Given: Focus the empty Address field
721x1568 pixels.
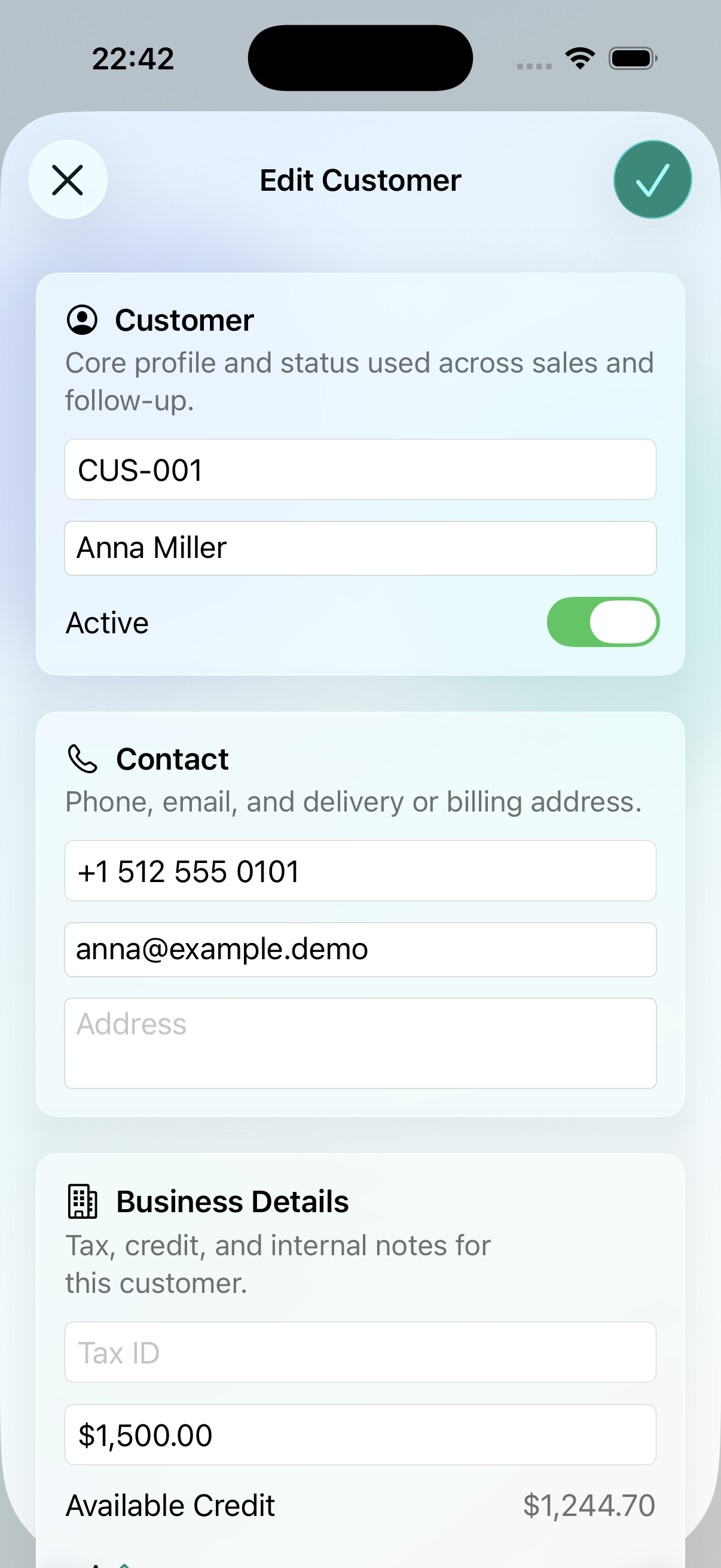Looking at the screenshot, I should 360,1043.
